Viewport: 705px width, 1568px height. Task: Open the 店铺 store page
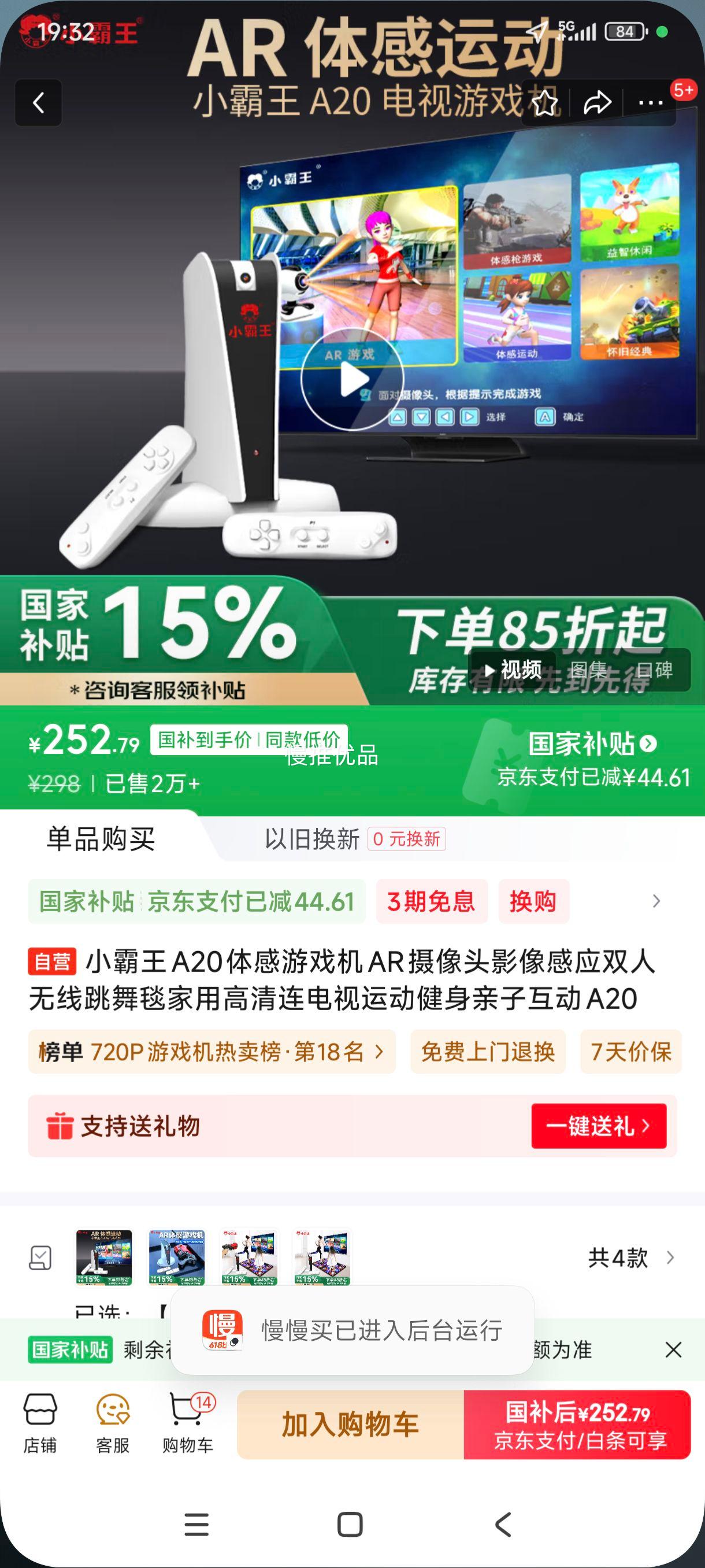click(x=40, y=1423)
